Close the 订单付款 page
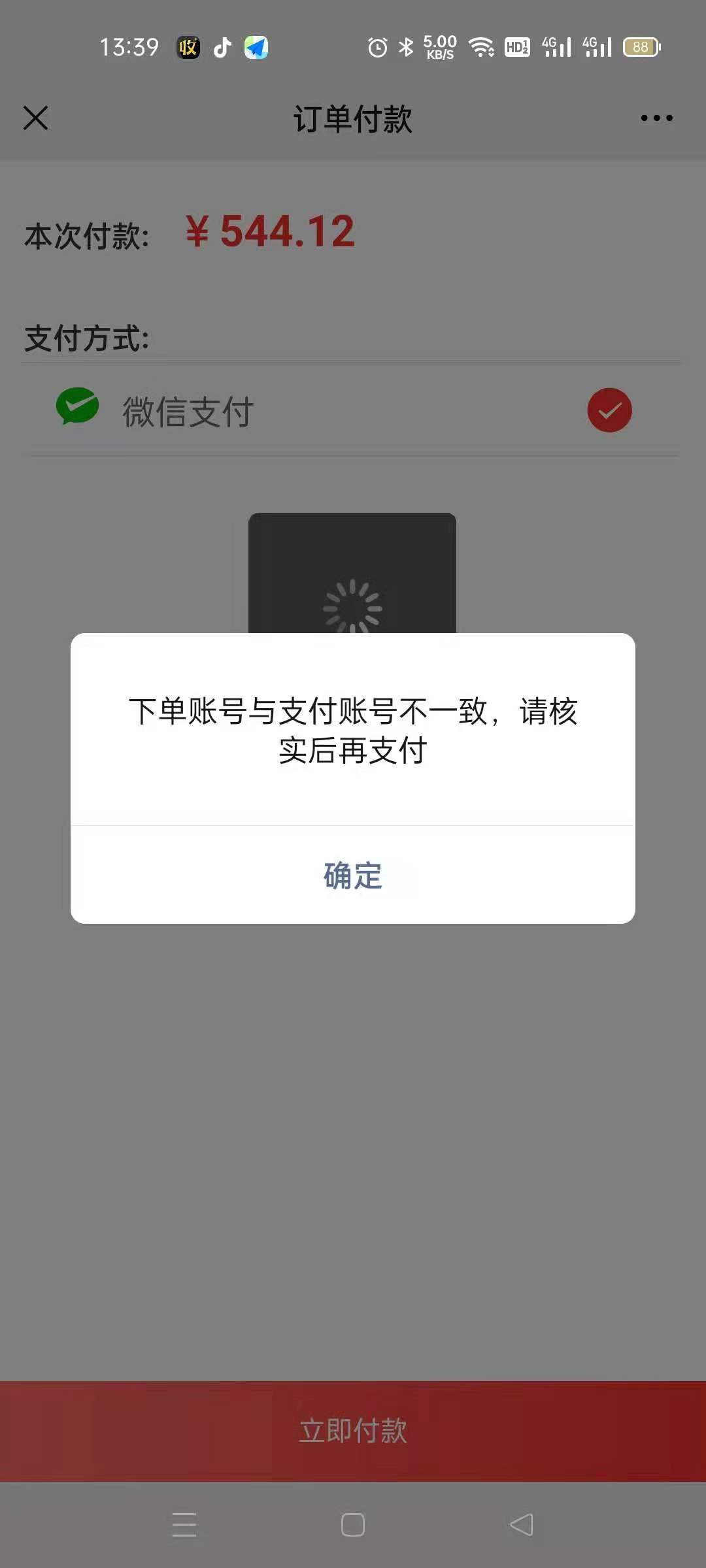This screenshot has width=706, height=1568. pyautogui.click(x=36, y=118)
